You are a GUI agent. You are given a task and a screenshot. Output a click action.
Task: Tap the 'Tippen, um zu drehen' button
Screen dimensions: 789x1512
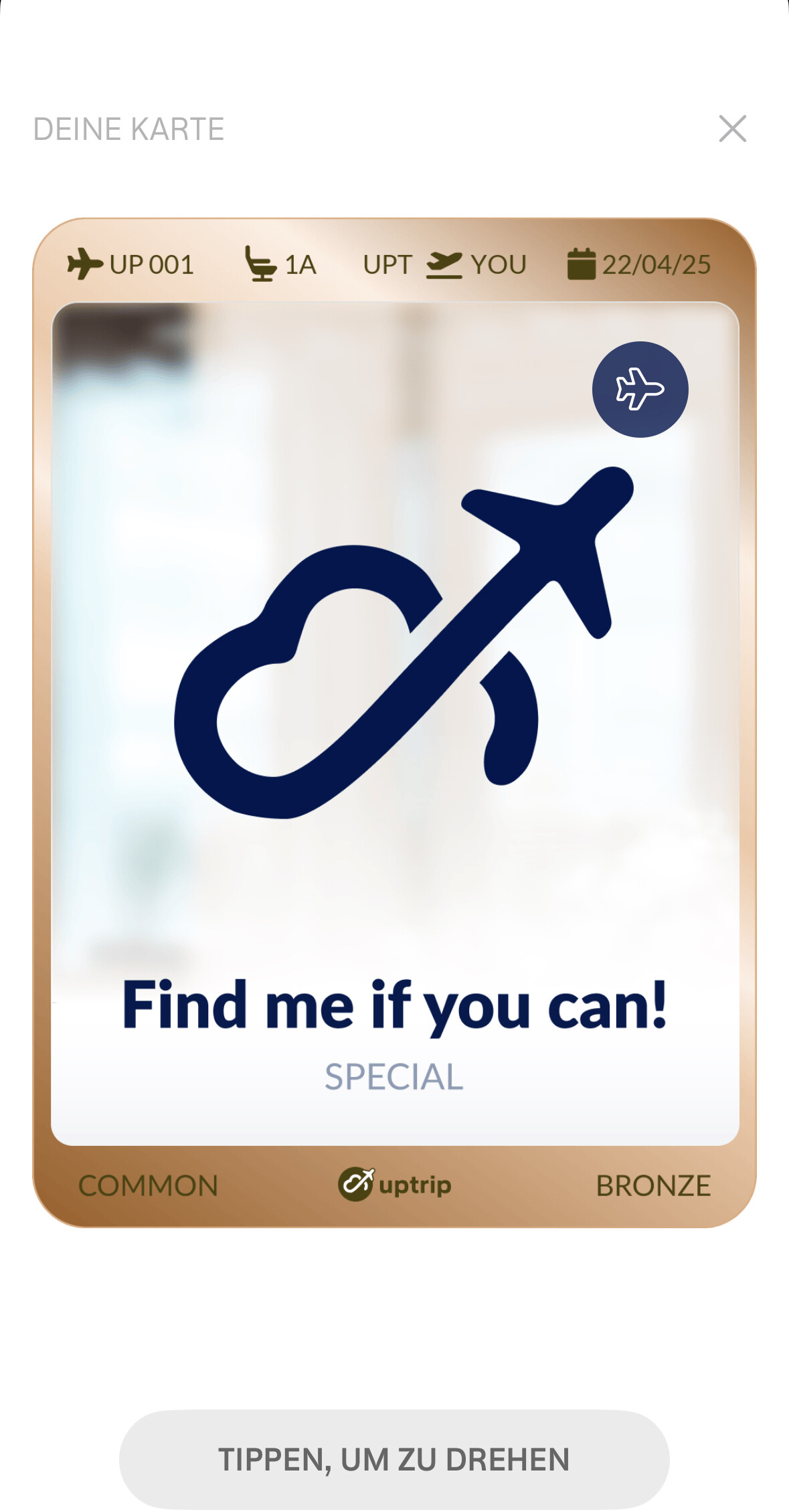(x=394, y=1459)
